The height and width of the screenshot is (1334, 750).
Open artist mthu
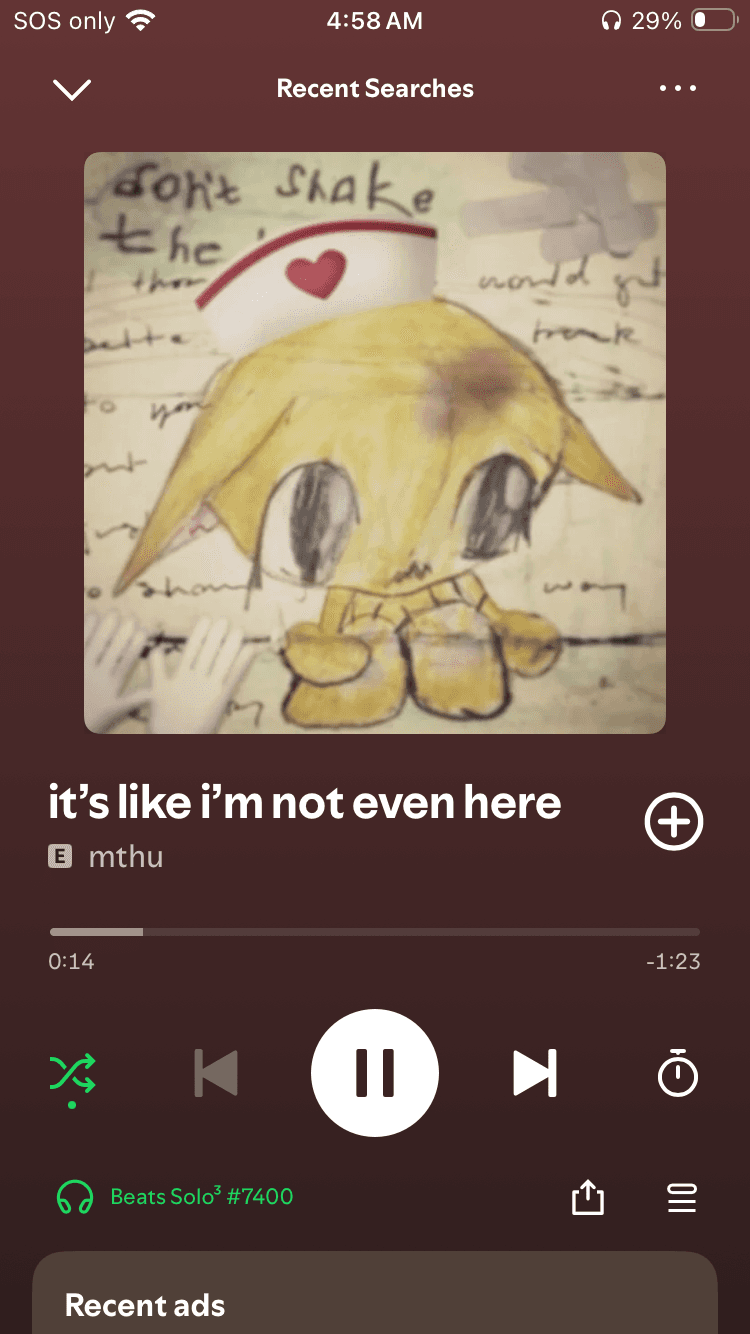point(126,856)
